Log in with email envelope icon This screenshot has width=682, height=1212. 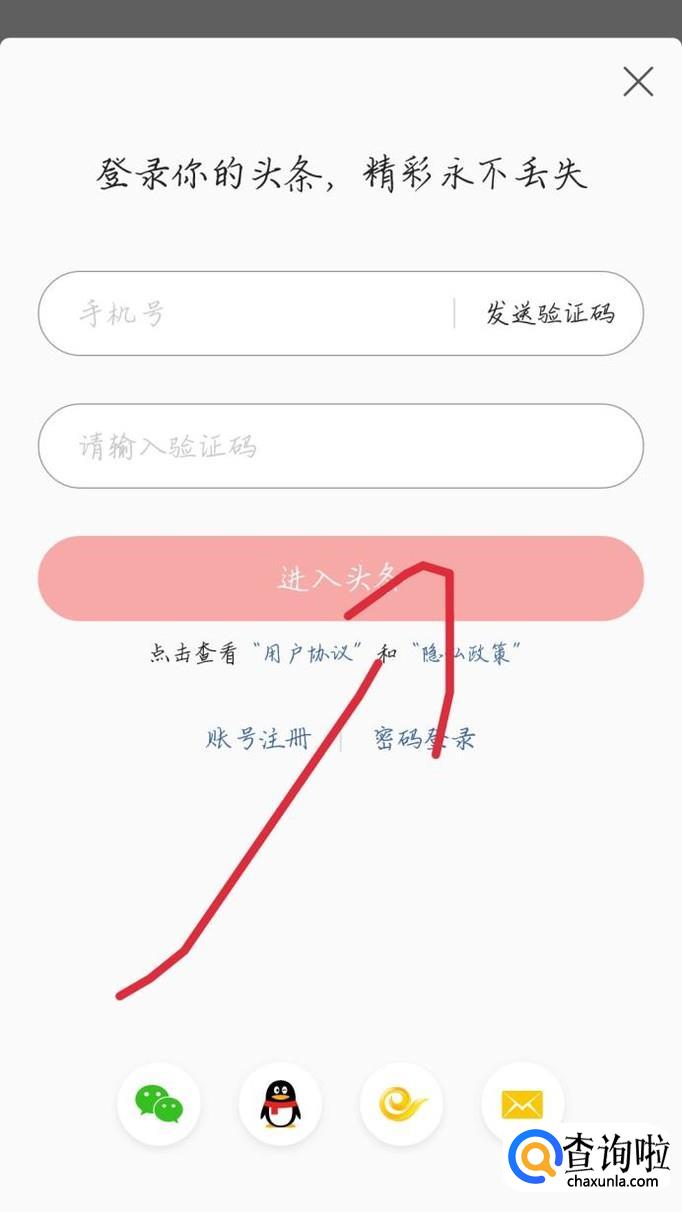point(522,1104)
